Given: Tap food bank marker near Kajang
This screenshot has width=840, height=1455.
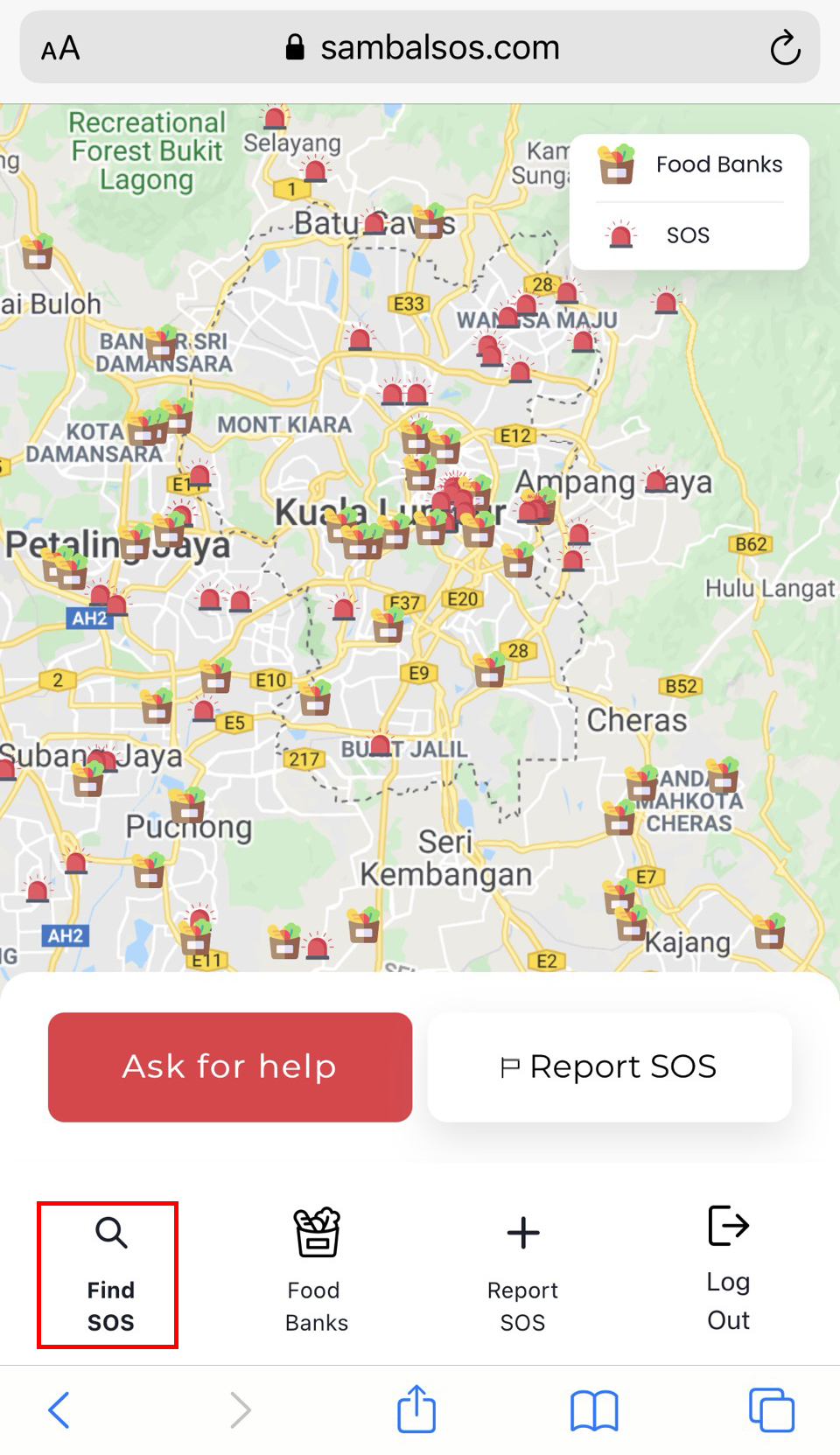Looking at the screenshot, I should tap(631, 922).
